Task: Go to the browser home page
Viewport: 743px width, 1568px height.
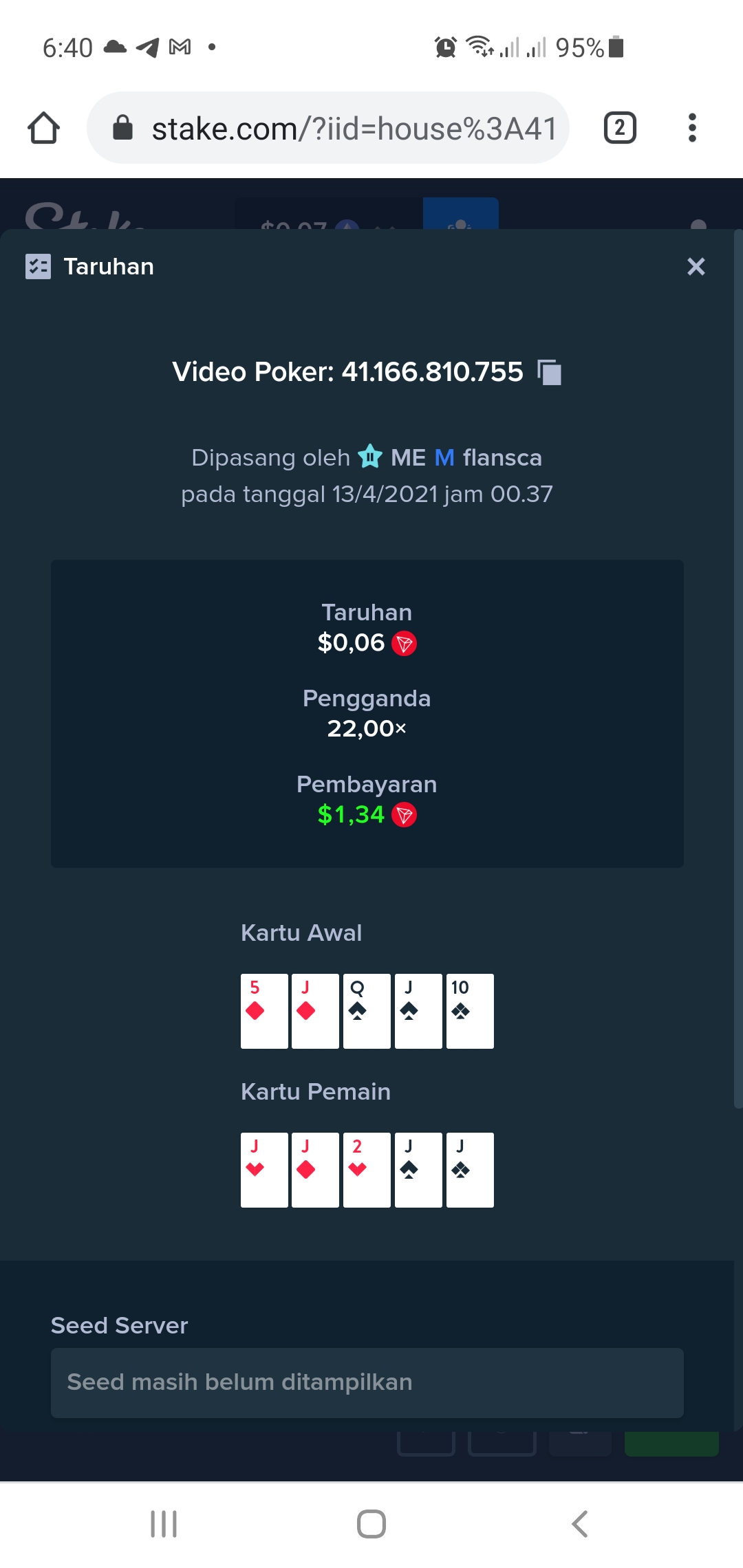Action: 43,128
